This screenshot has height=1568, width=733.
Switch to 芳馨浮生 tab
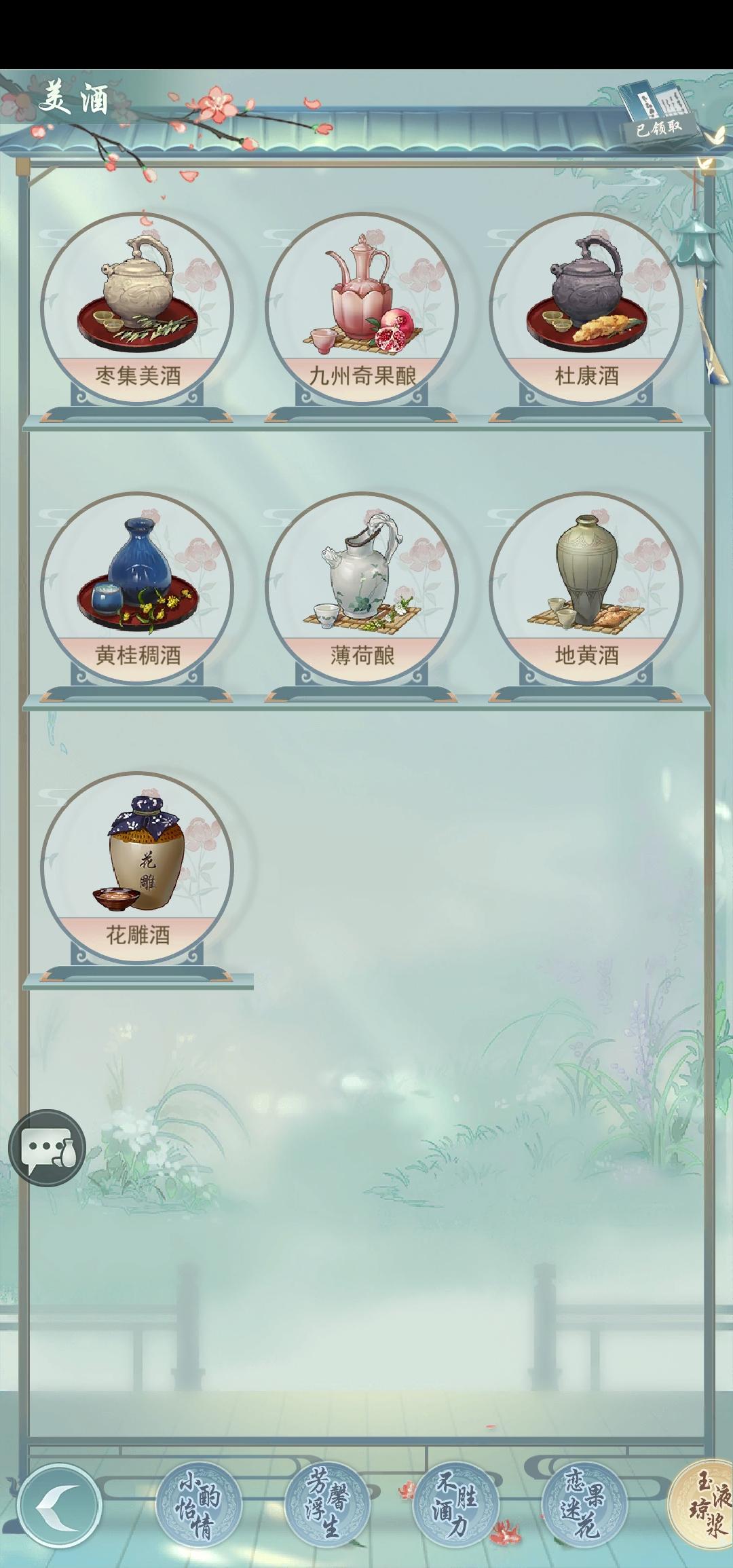(327, 1505)
